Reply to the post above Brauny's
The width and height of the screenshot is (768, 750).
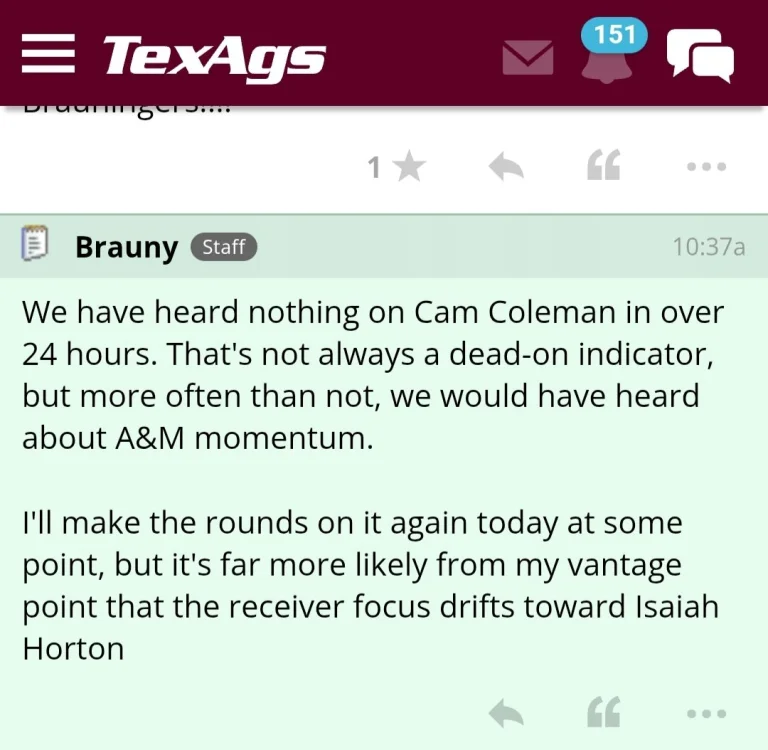pos(506,167)
